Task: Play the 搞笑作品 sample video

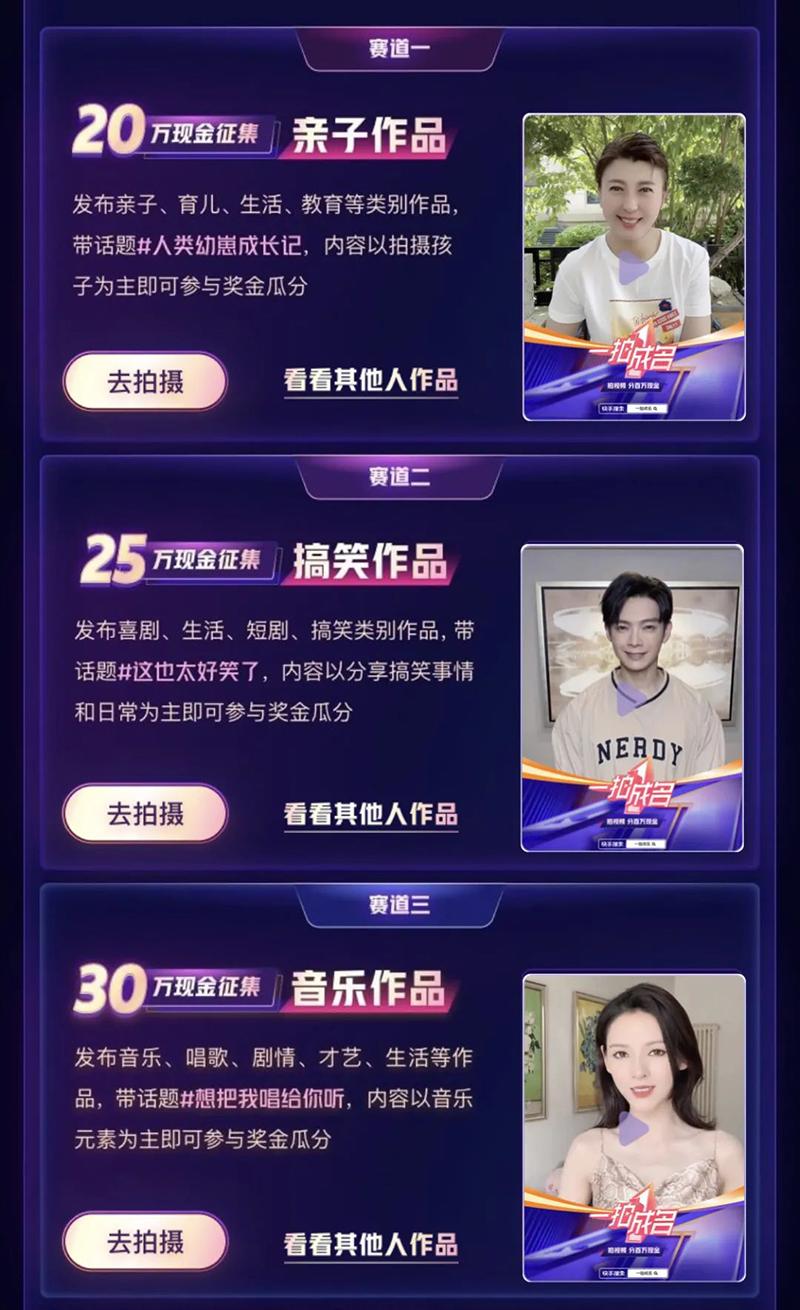Action: pos(632,698)
